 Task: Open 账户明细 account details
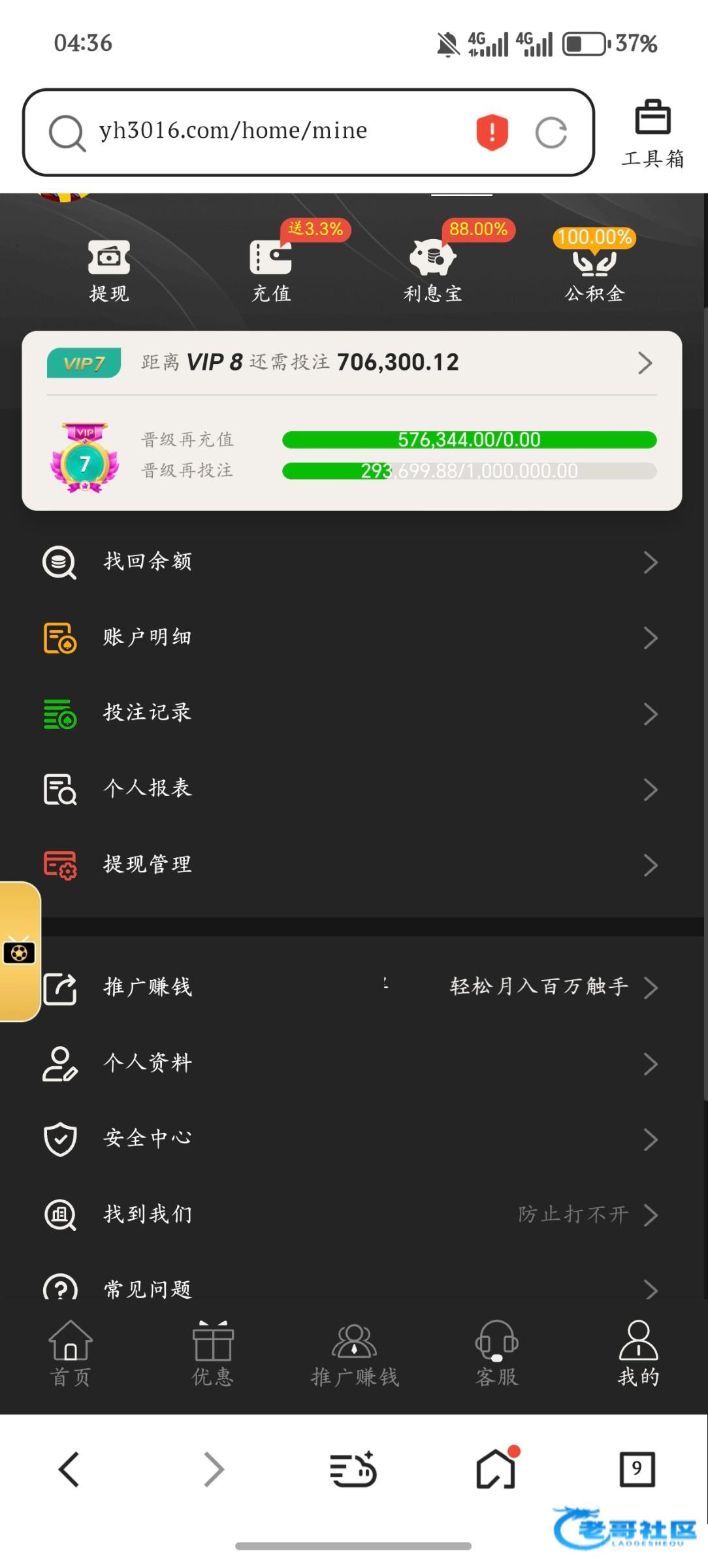351,638
